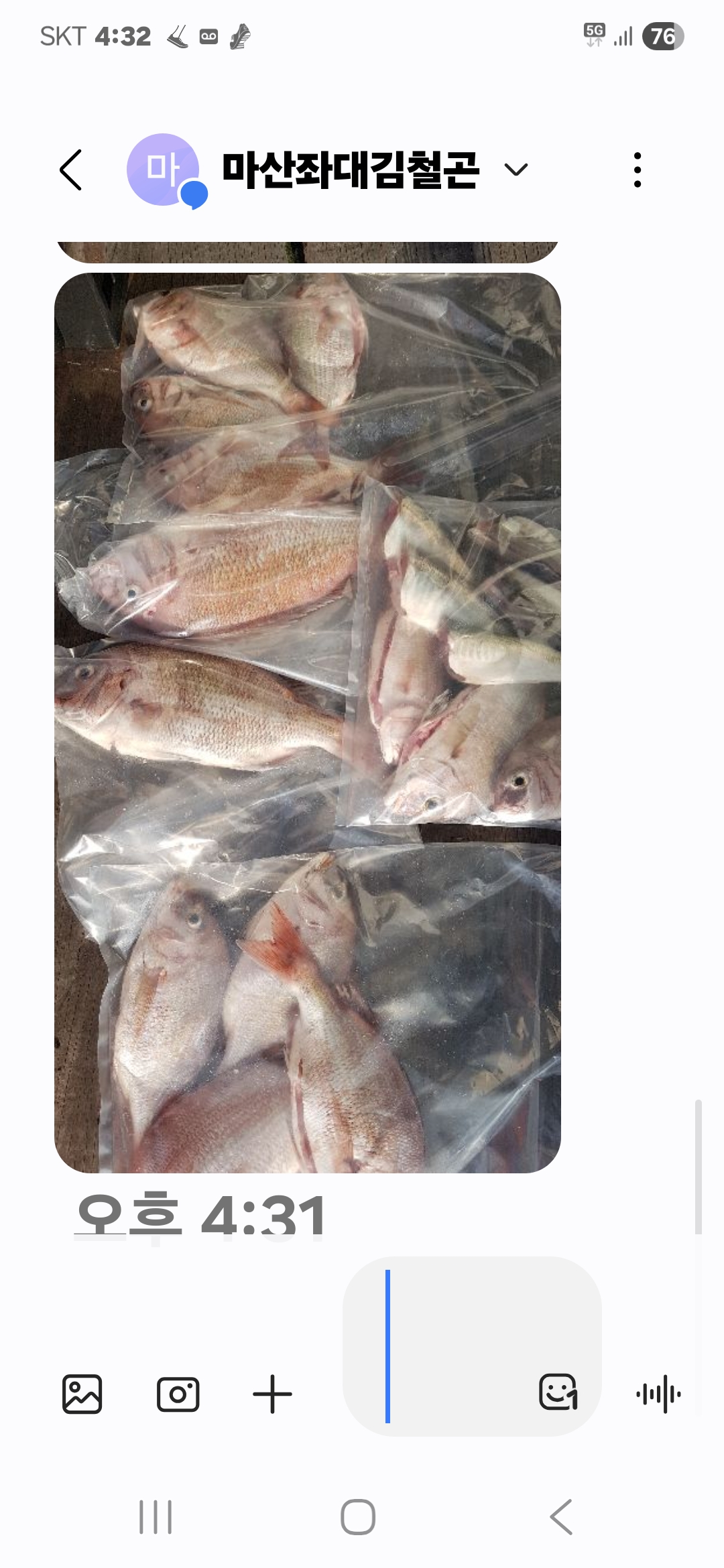Open the plus attachment options
This screenshot has height=1568, width=724.
[272, 1394]
